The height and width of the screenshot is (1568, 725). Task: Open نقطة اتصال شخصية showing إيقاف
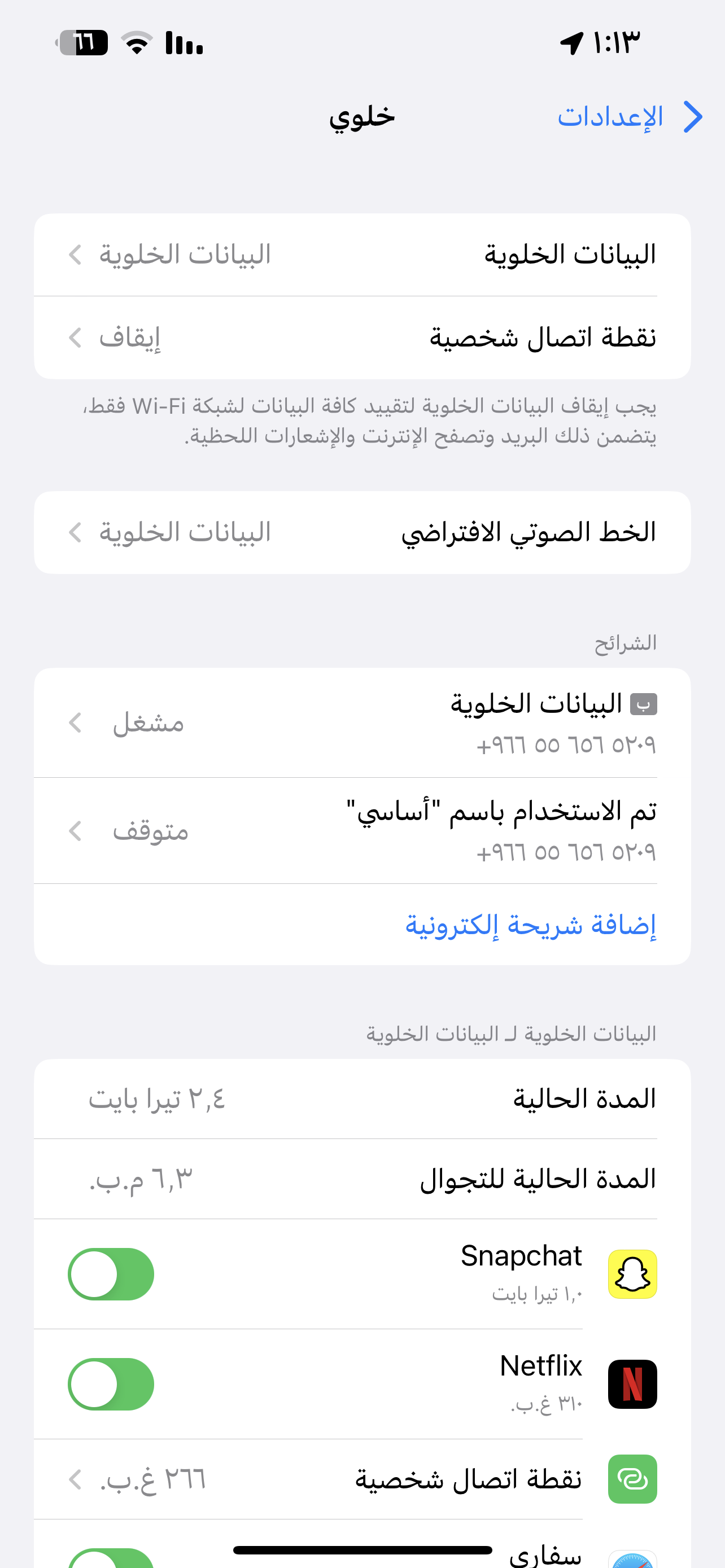coord(362,337)
